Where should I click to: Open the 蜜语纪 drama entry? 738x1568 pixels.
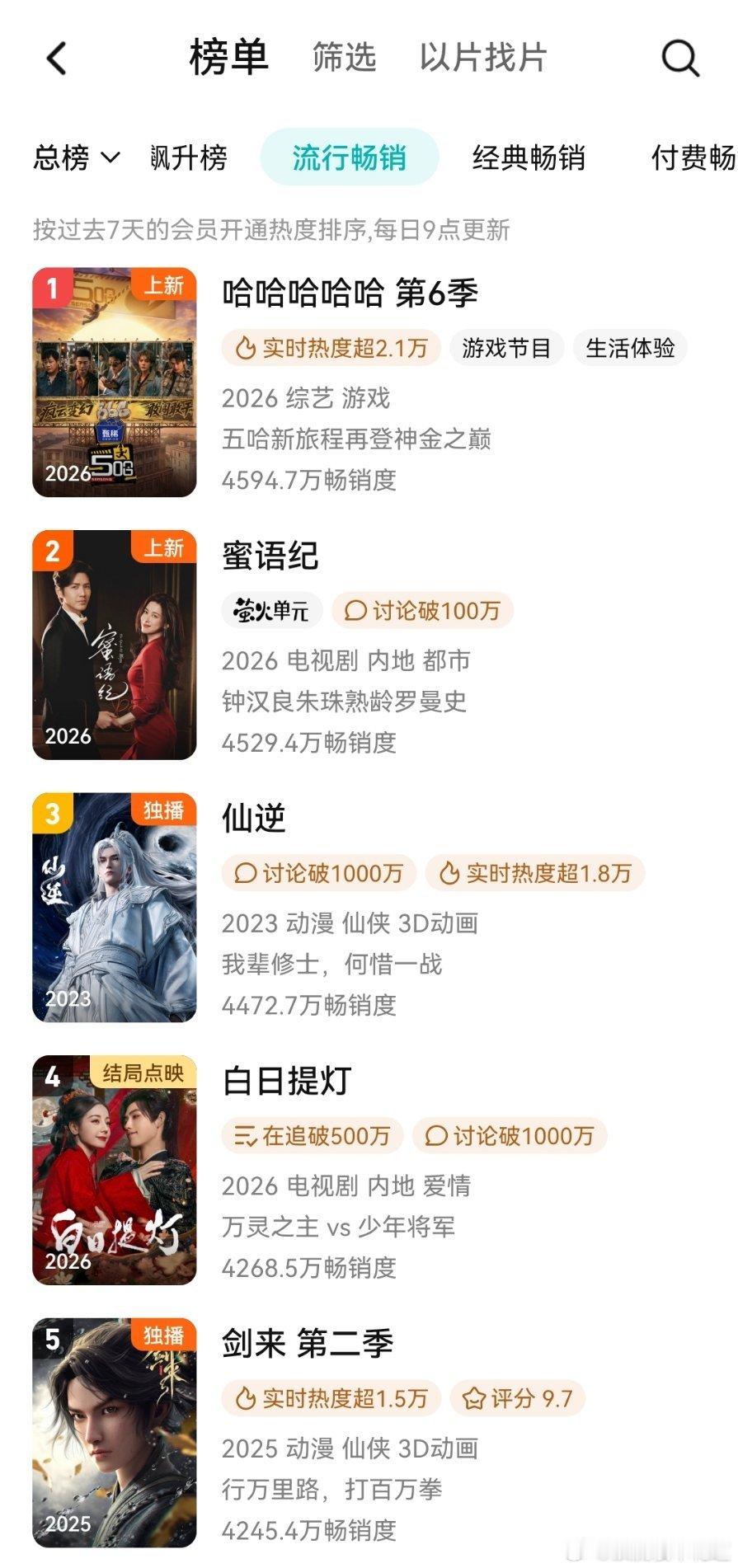coord(270,556)
